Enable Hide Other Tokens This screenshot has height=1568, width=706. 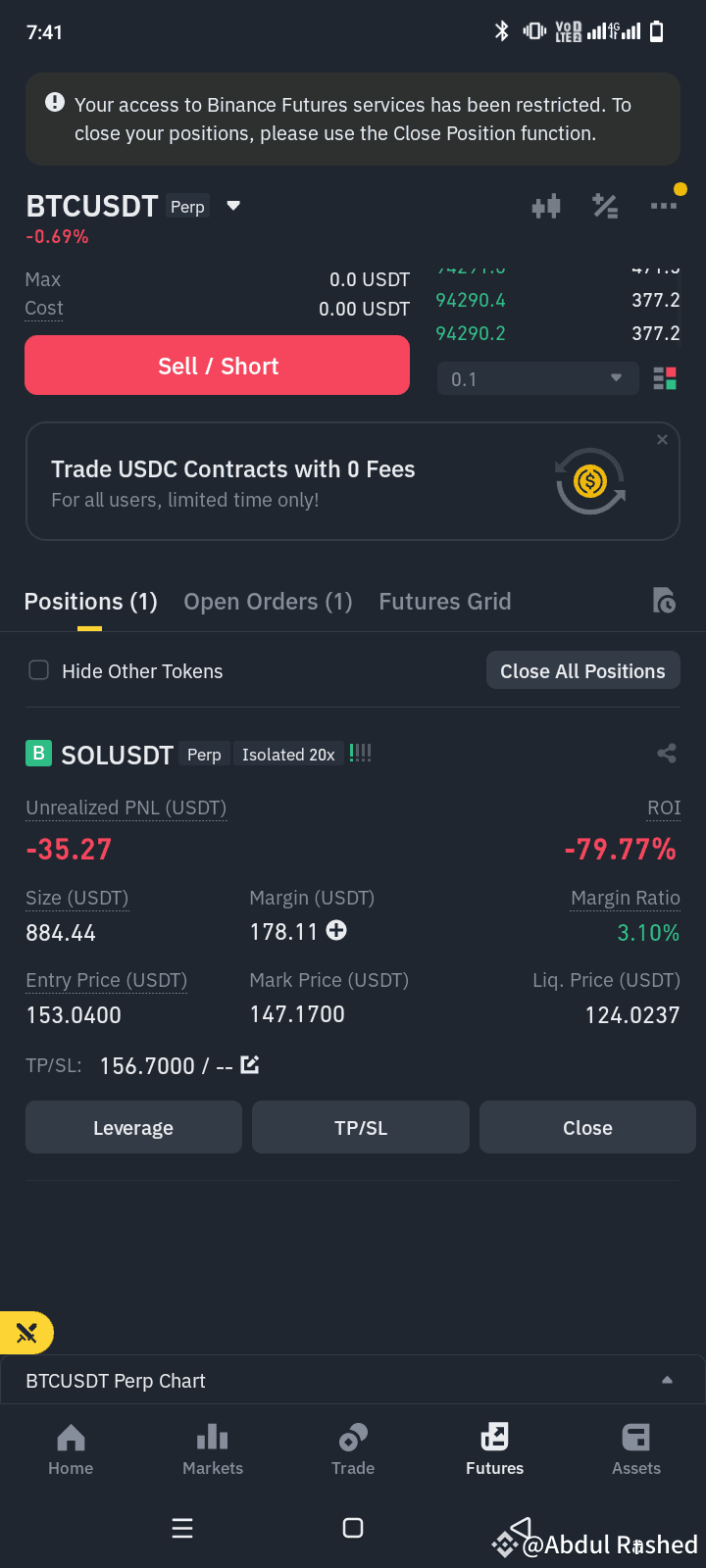click(x=38, y=670)
